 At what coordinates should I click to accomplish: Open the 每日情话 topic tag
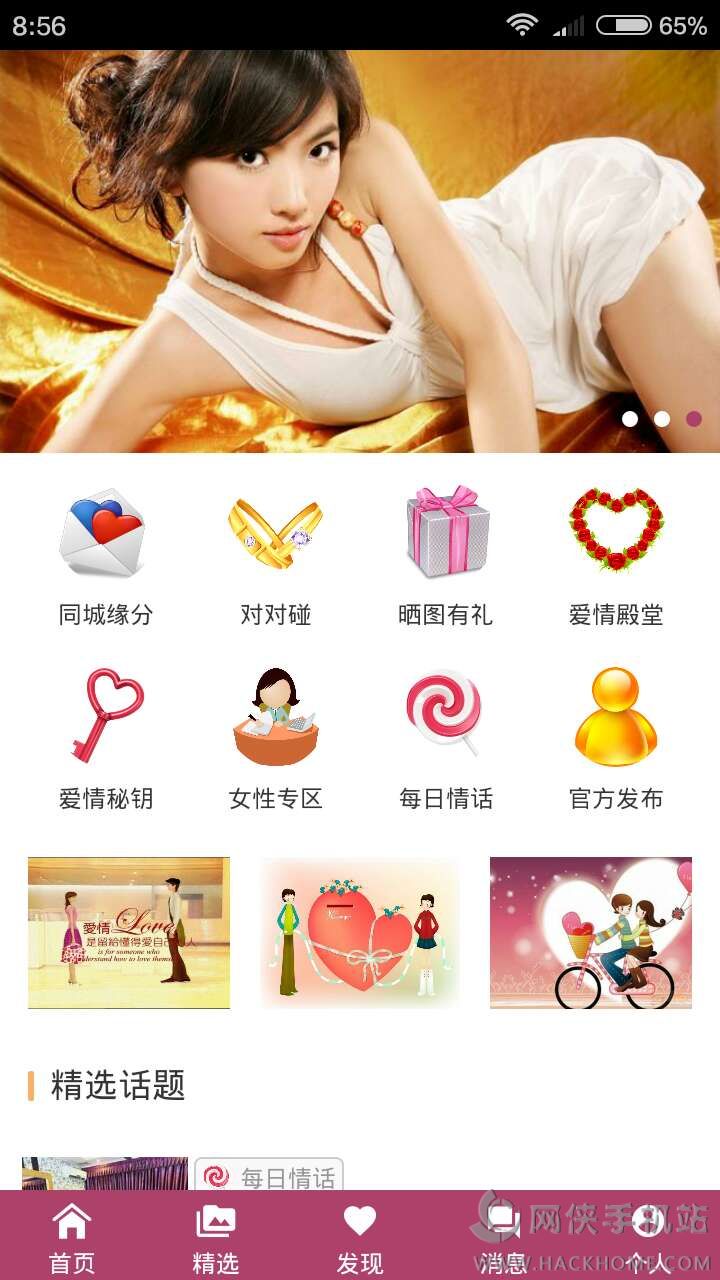(x=269, y=1176)
